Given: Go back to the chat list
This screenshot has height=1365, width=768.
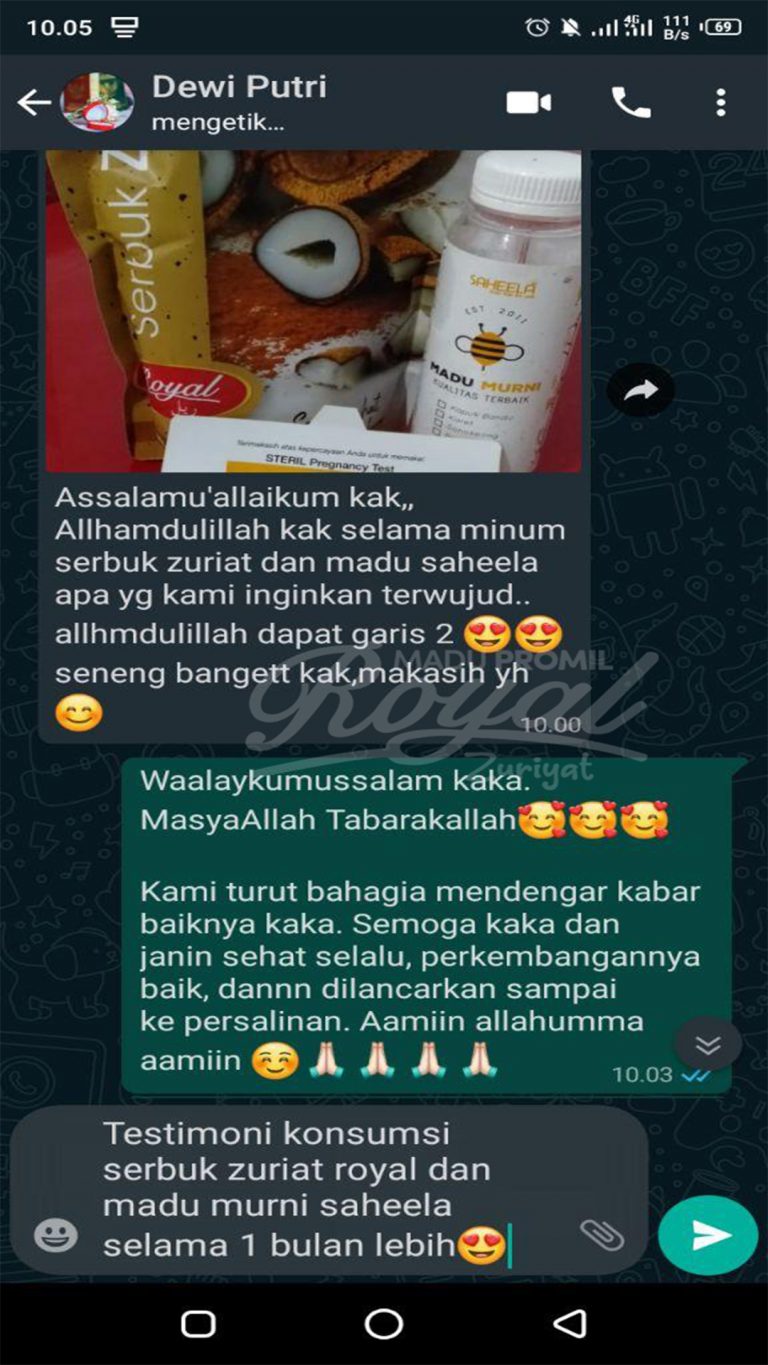Looking at the screenshot, I should point(33,103).
